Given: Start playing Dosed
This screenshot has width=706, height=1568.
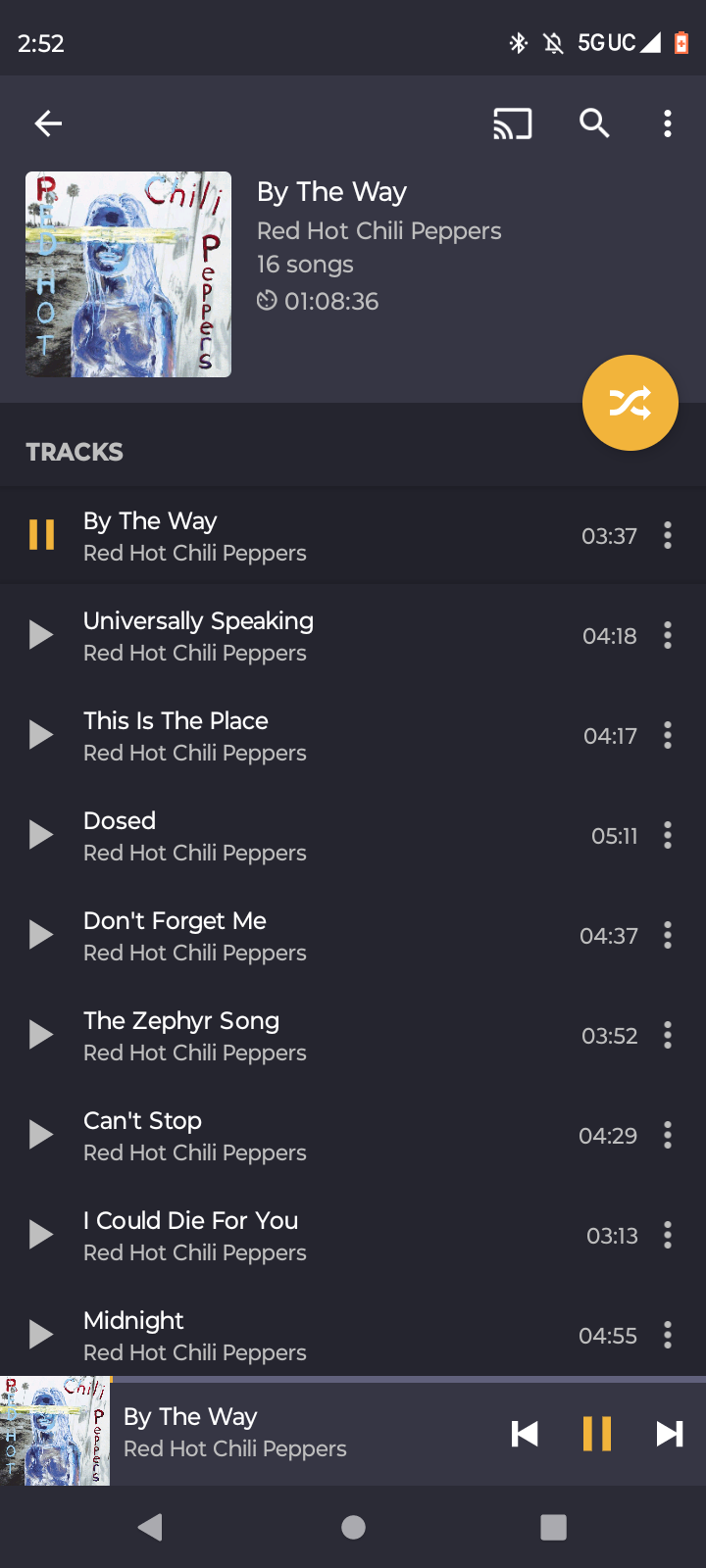Looking at the screenshot, I should [x=196, y=836].
